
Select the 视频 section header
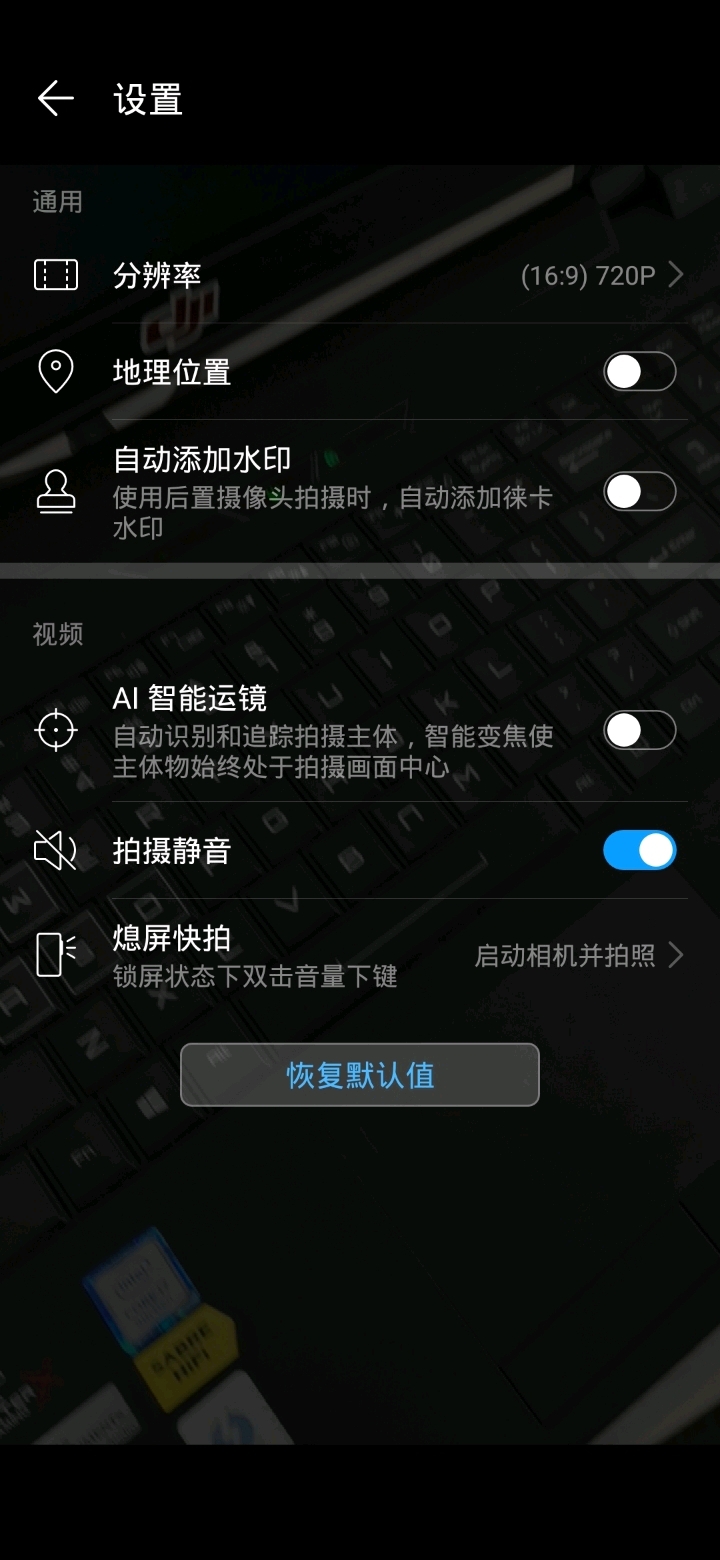click(x=57, y=634)
